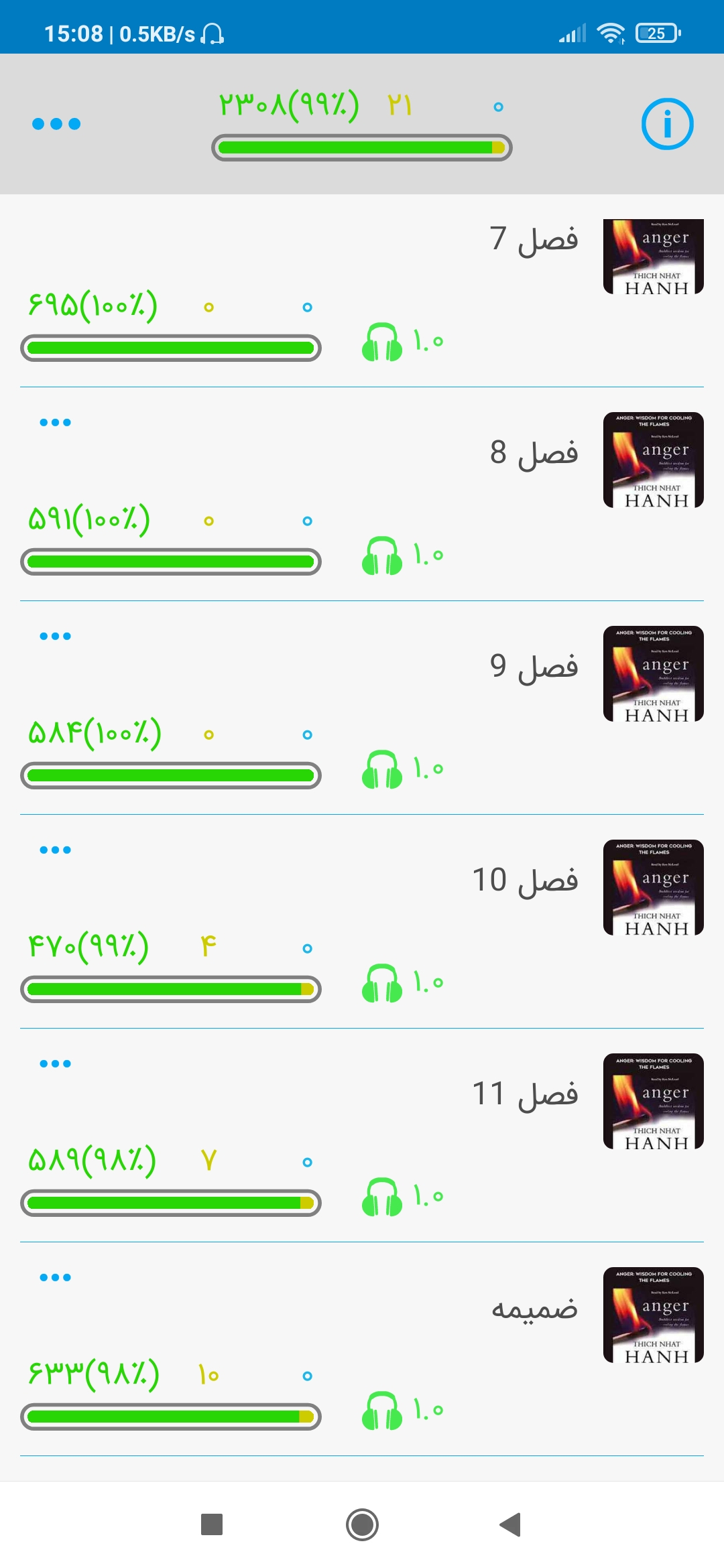Image resolution: width=724 pixels, height=1568 pixels.
Task: Open the info icon in the header
Action: [667, 124]
